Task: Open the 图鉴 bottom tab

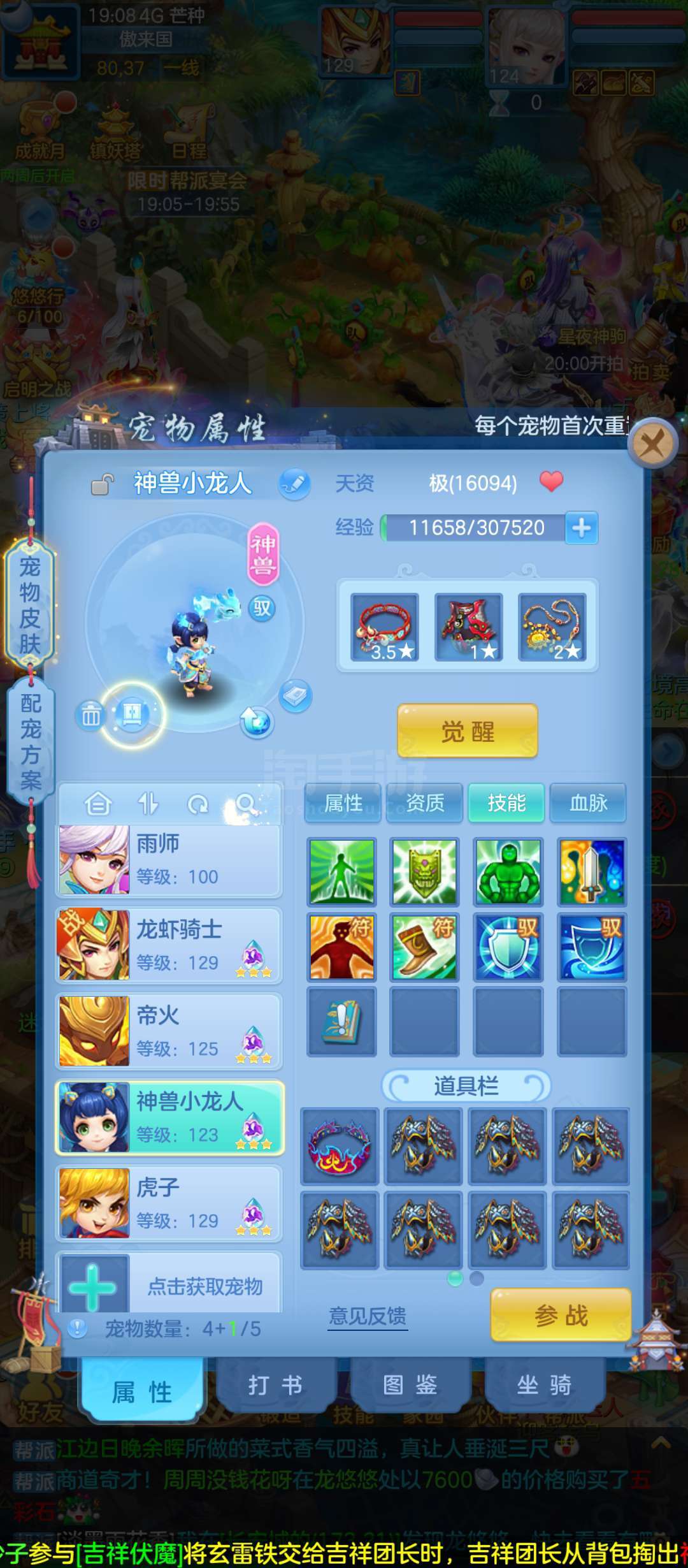Action: pos(410,1386)
